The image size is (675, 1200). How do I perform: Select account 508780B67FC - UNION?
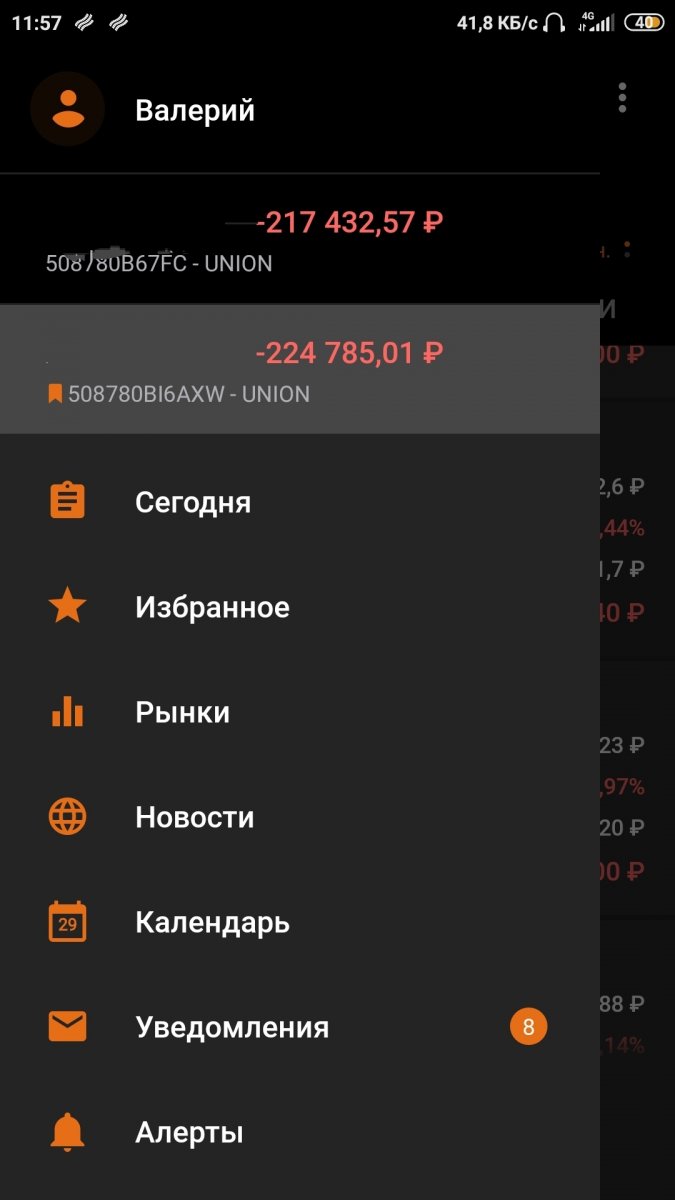coord(300,240)
